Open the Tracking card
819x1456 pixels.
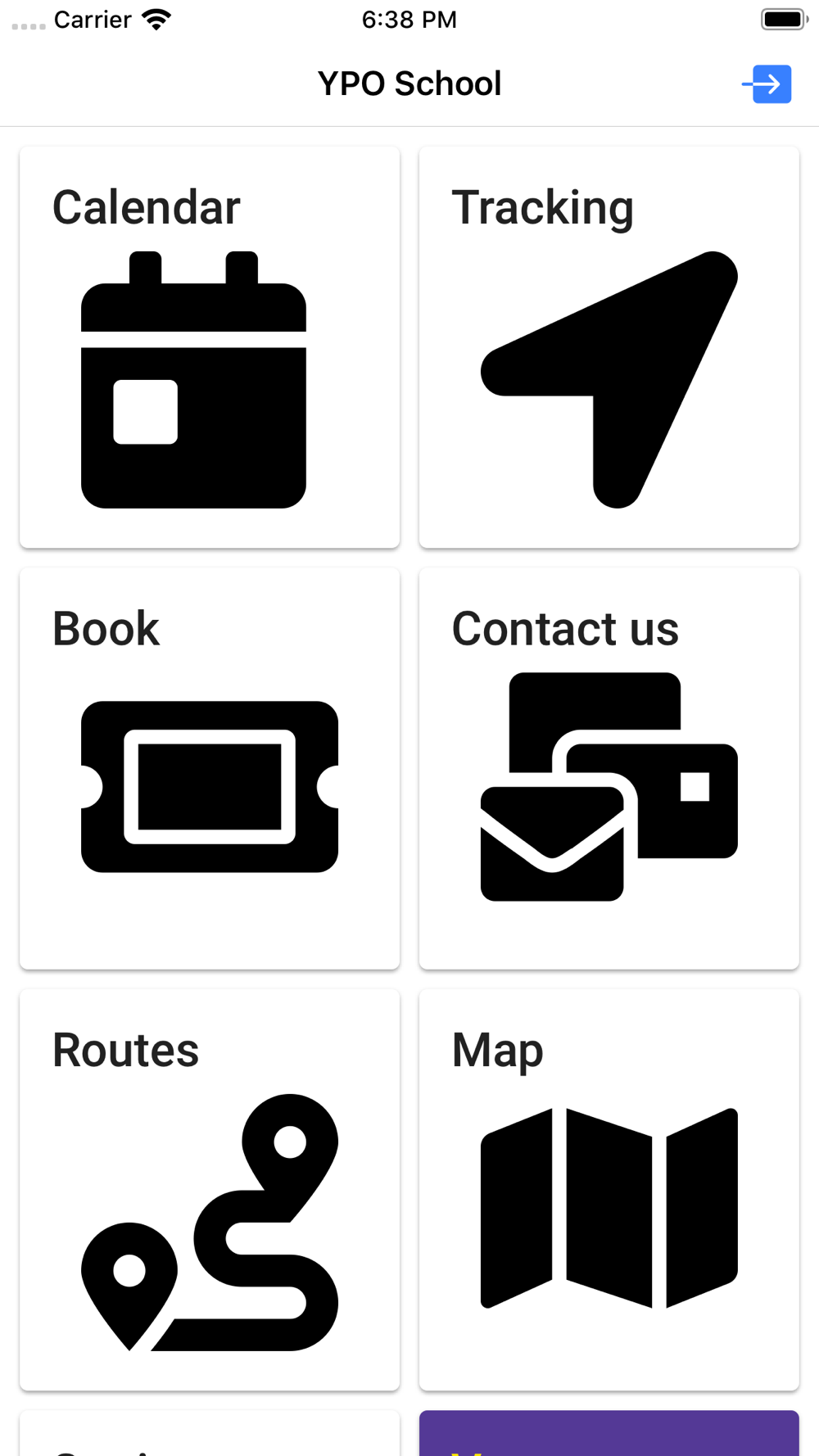(x=609, y=347)
